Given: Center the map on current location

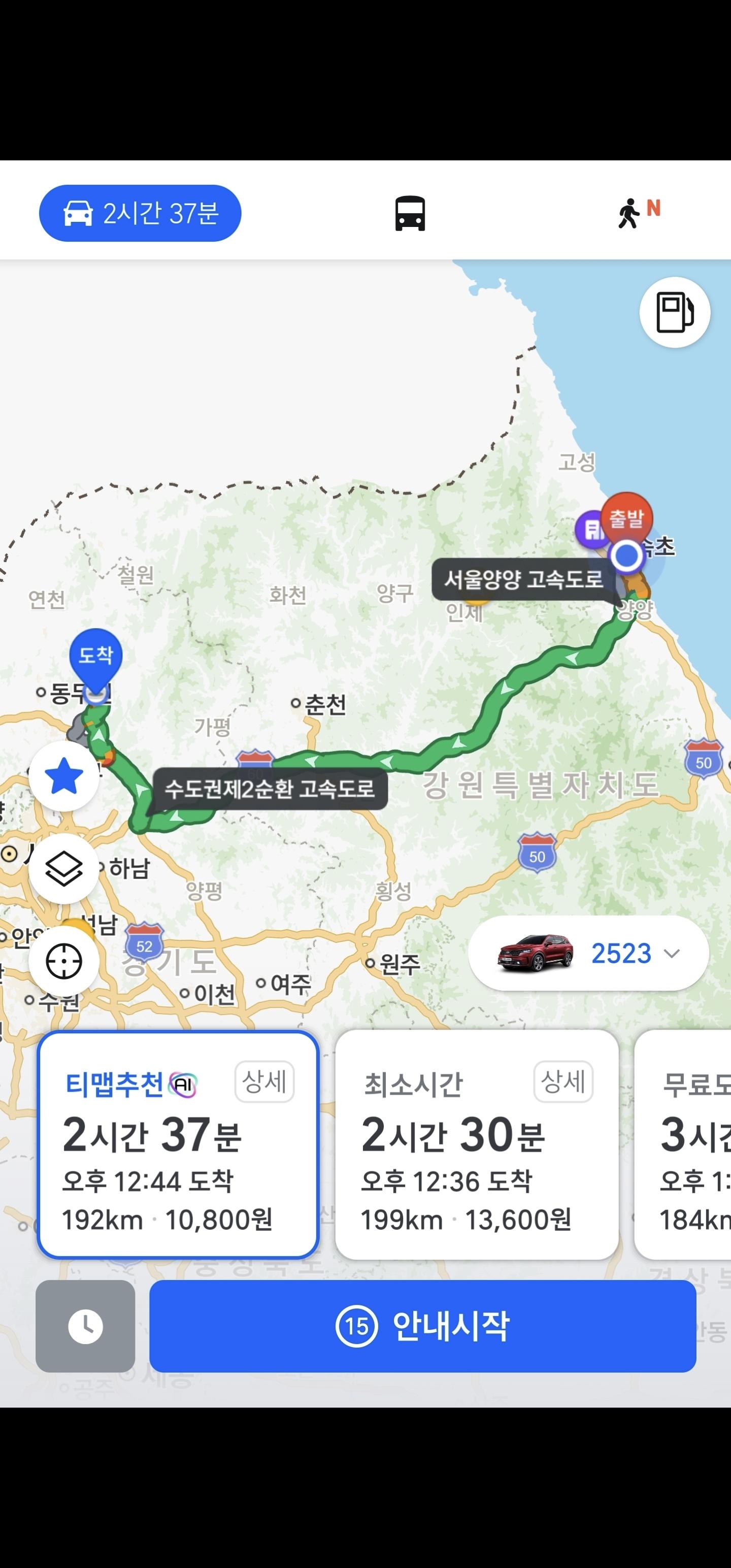Looking at the screenshot, I should point(64,961).
